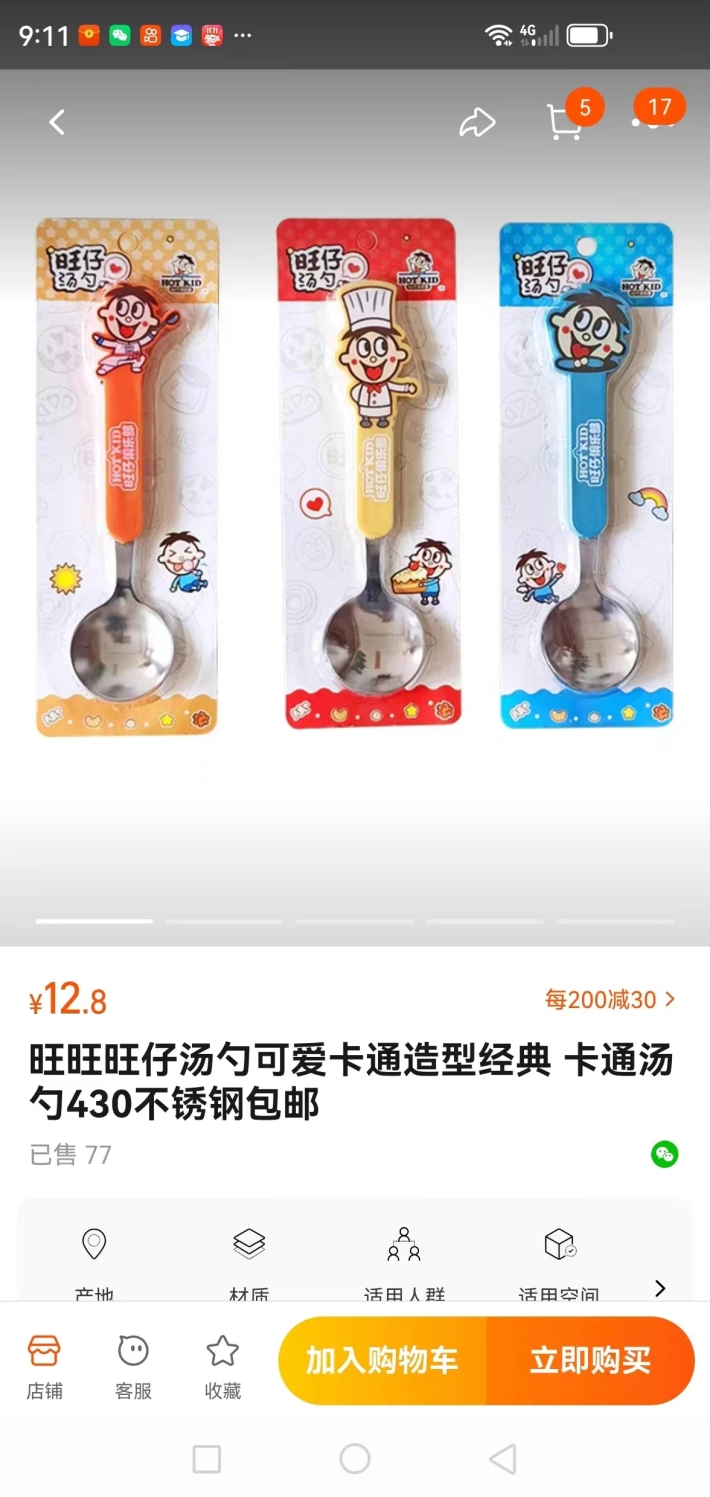This screenshot has width=710, height=1497.
Task: Open the 每200减30 discount link
Action: [610, 999]
